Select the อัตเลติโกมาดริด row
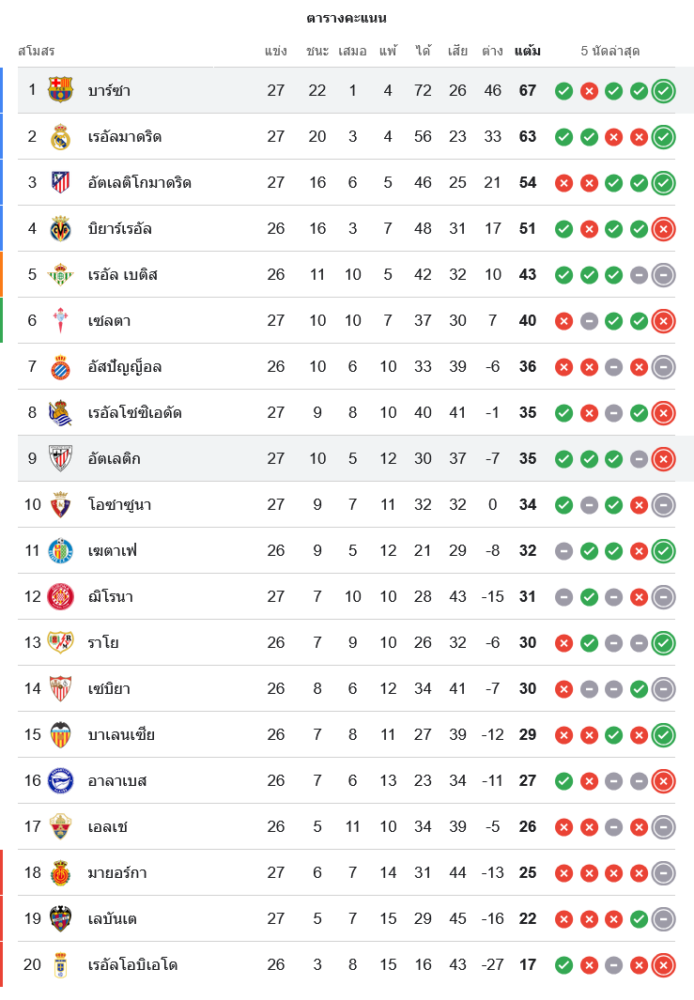The height and width of the screenshot is (1000, 694). [139, 183]
